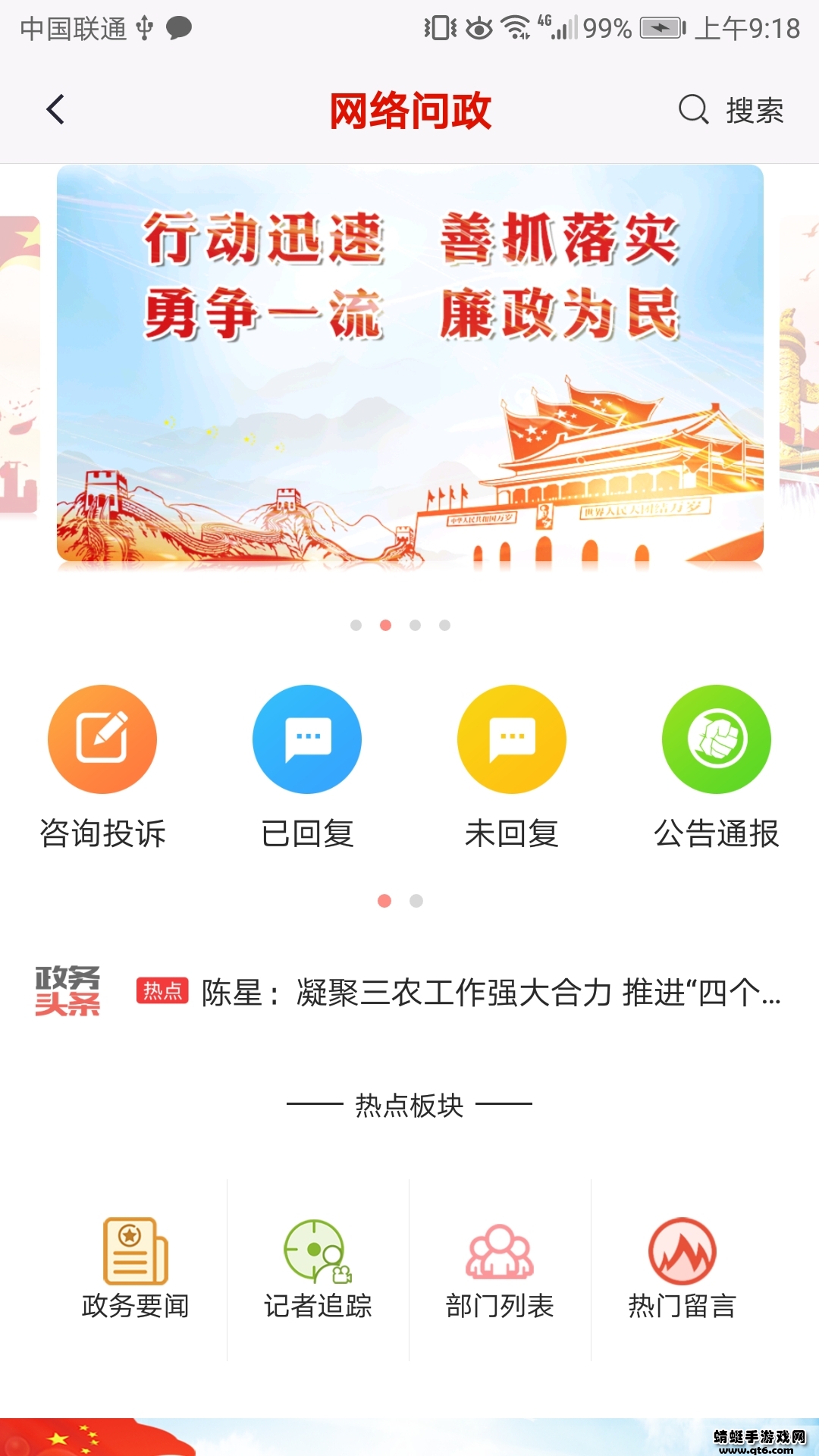This screenshot has height=1456, width=819.
Task: Open the 未回复 unreplied messages icon
Action: point(512,739)
